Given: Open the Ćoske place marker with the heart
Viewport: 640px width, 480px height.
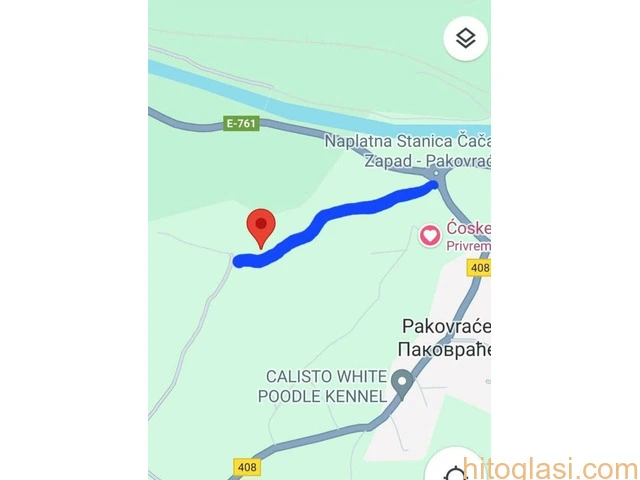Looking at the screenshot, I should click(430, 236).
